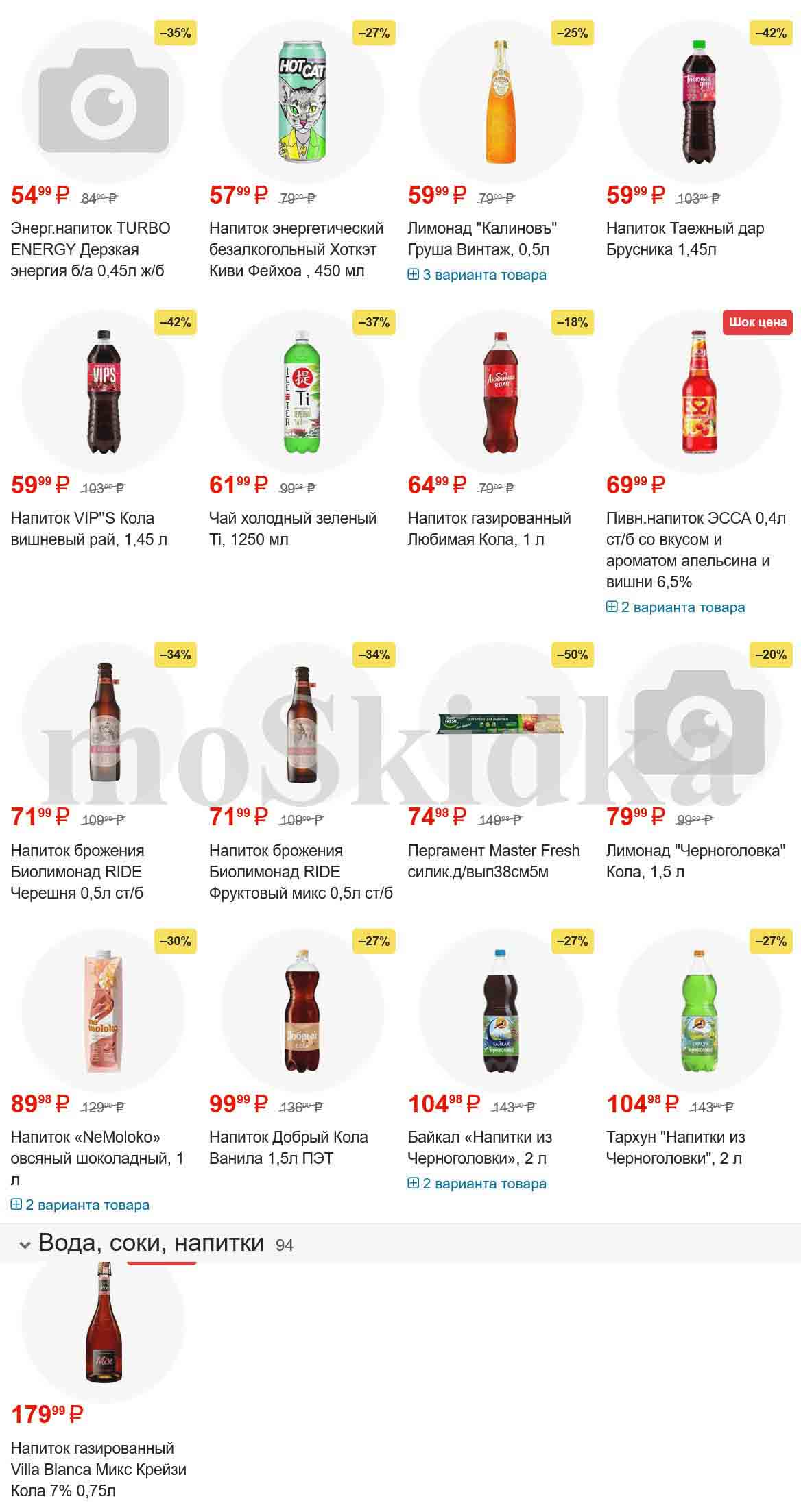This screenshot has height=1512, width=801.
Task: Open VIP'S Кола вишневый рай product
Action: (x=89, y=528)
